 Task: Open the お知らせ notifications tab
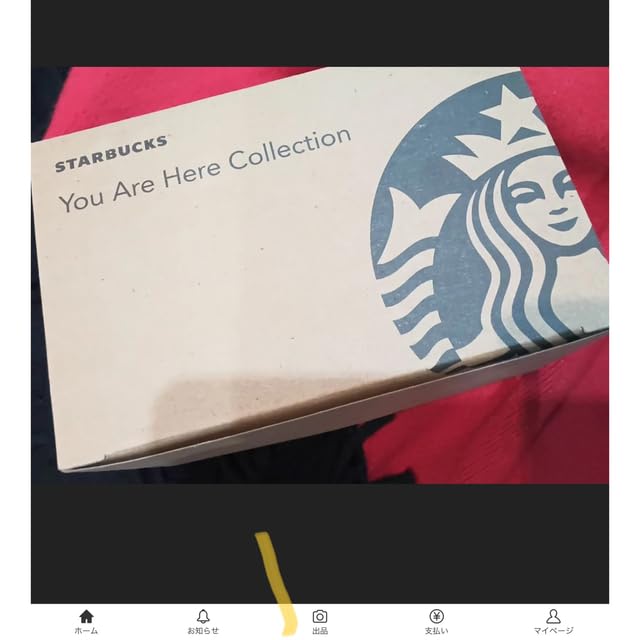(203, 621)
